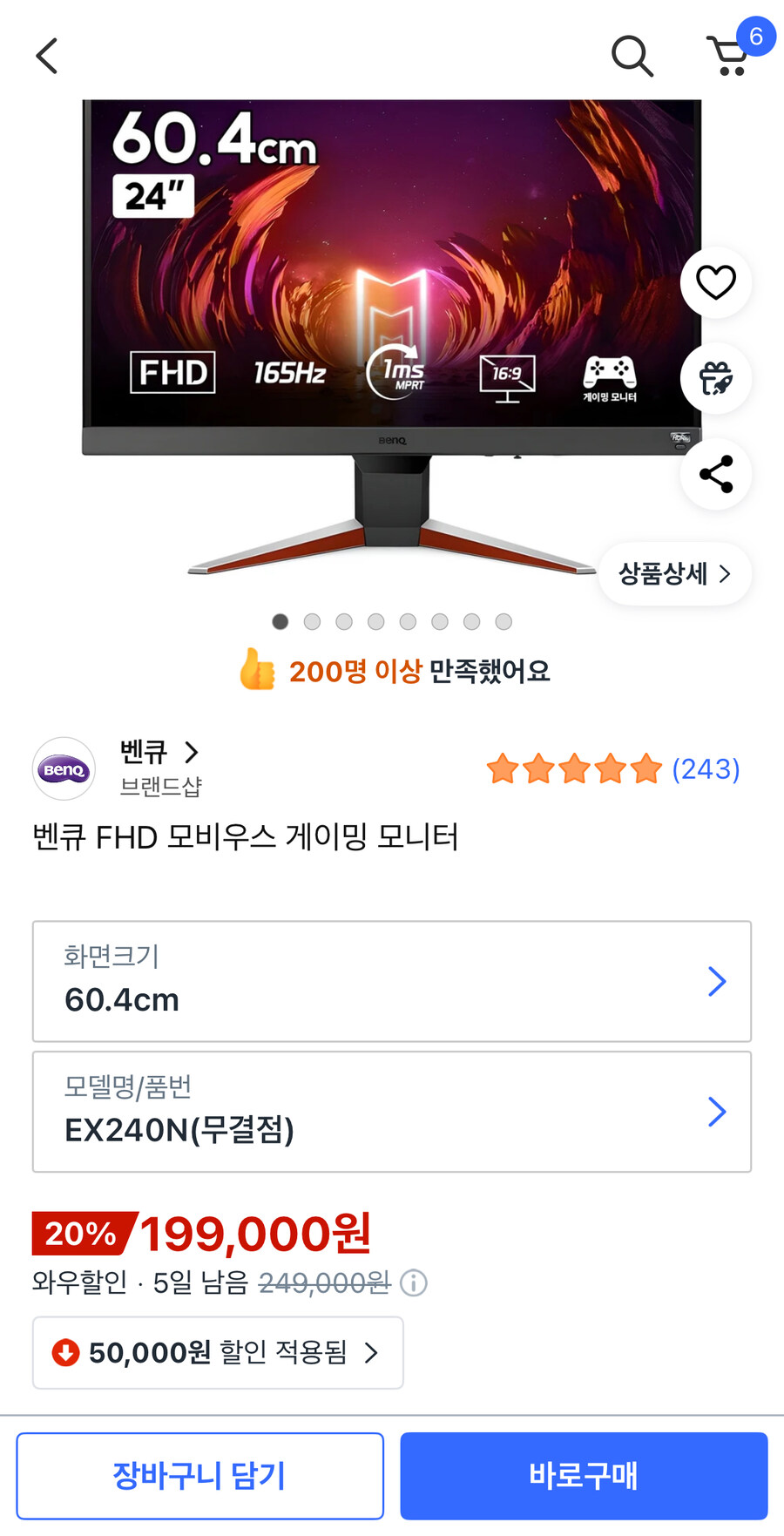Expand the 화면크기 60.4cm option
The image size is (784, 1536).
[x=390, y=981]
